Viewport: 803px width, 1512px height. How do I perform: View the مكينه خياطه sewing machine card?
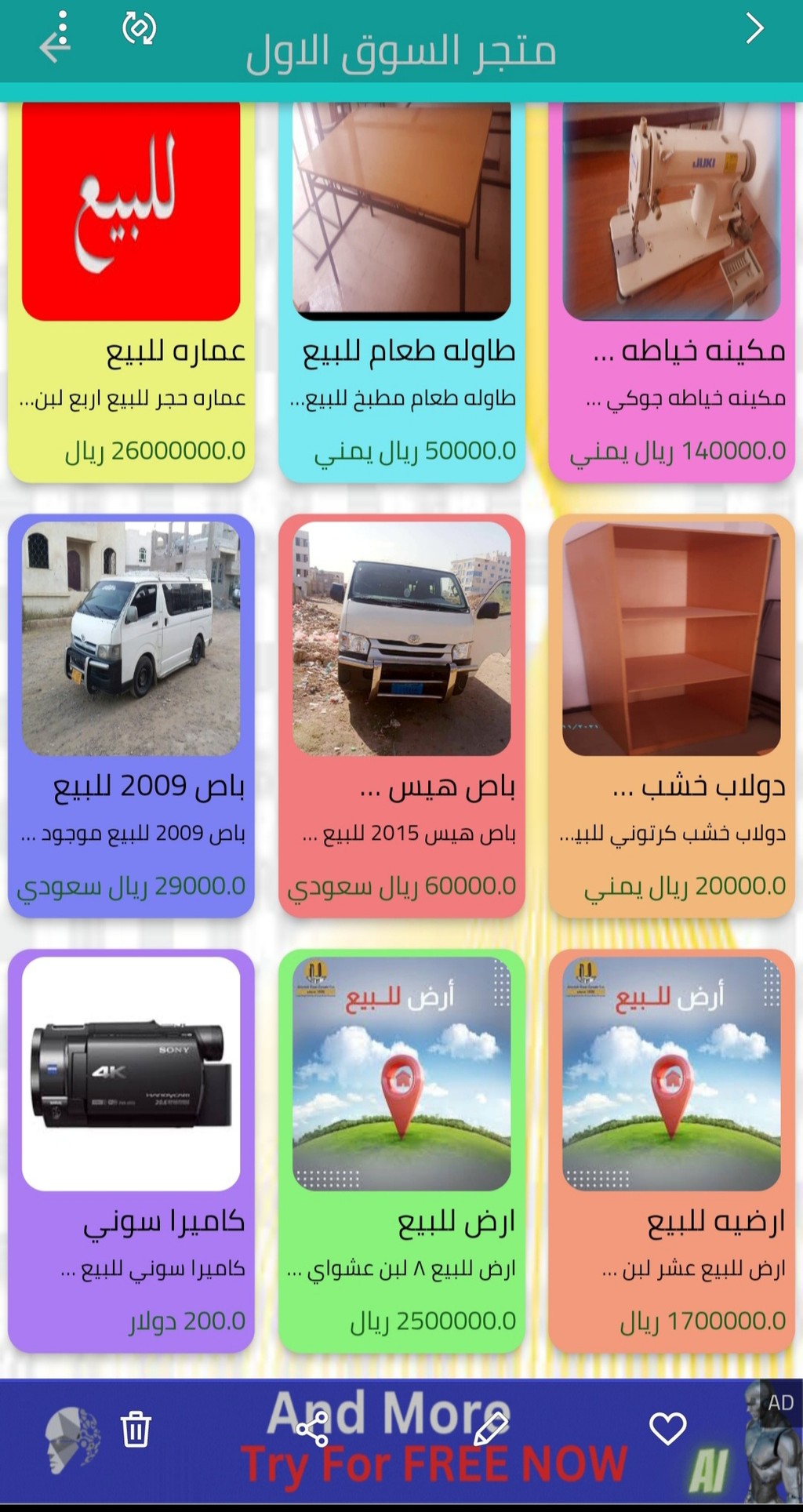click(x=672, y=292)
